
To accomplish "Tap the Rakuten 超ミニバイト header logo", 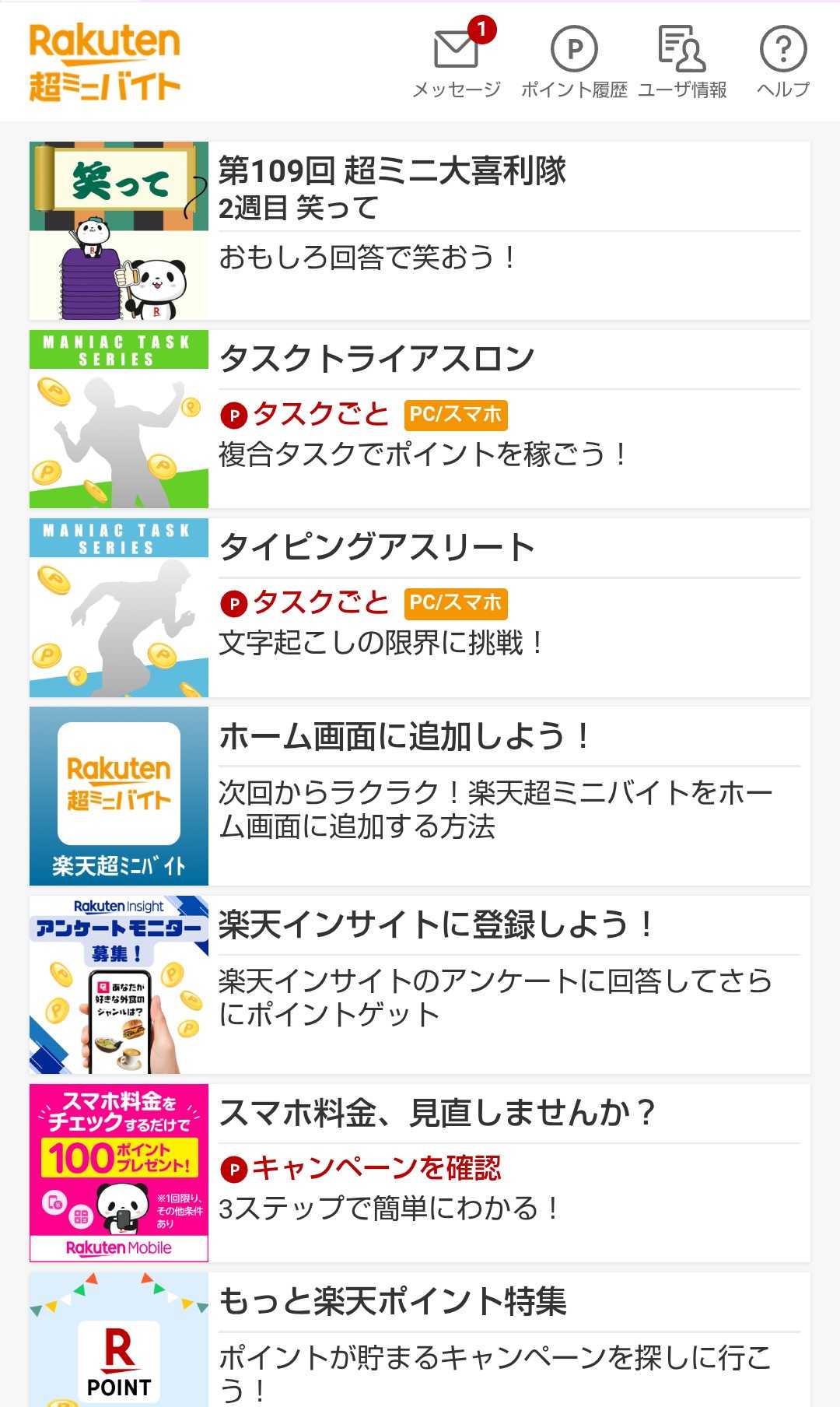I will [x=104, y=62].
